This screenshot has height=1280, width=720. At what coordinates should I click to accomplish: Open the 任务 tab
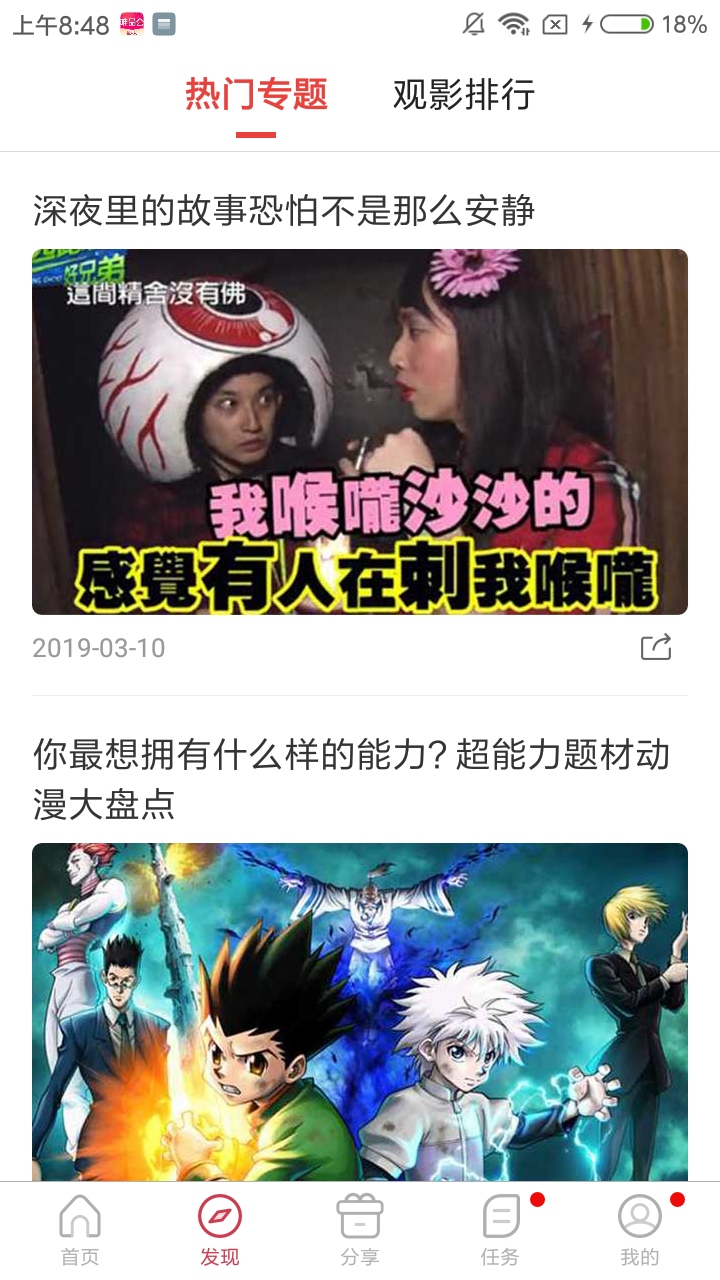click(500, 1231)
